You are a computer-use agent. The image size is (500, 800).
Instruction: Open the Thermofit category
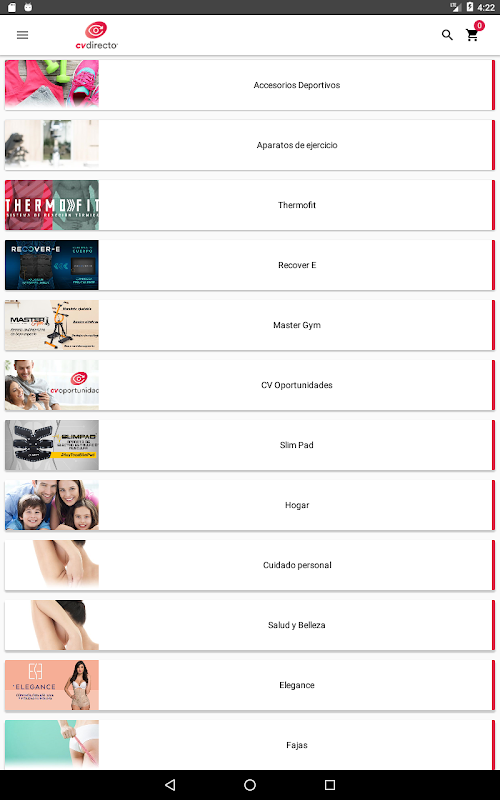(x=249, y=205)
